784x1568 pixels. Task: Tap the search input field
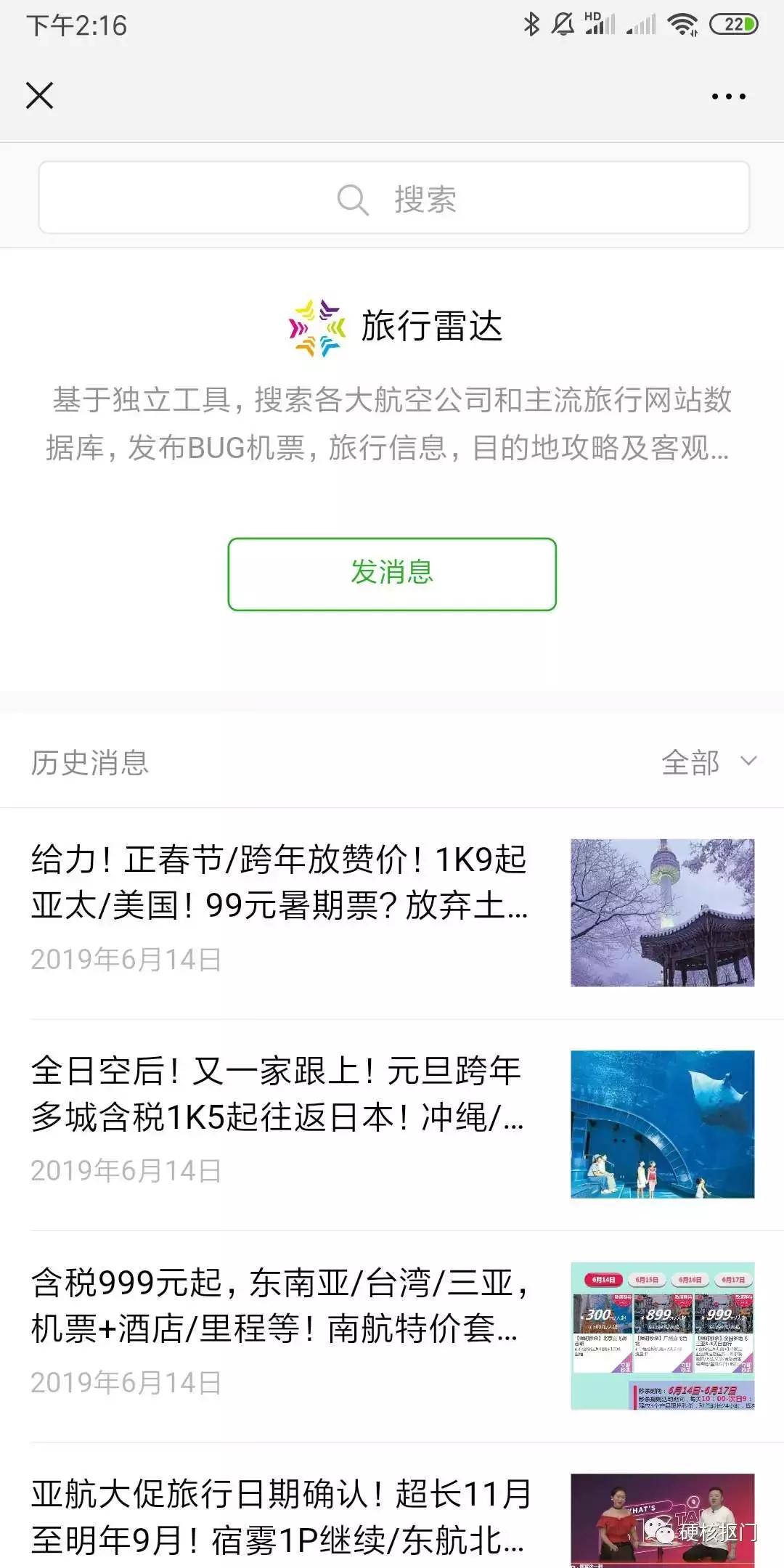point(392,197)
